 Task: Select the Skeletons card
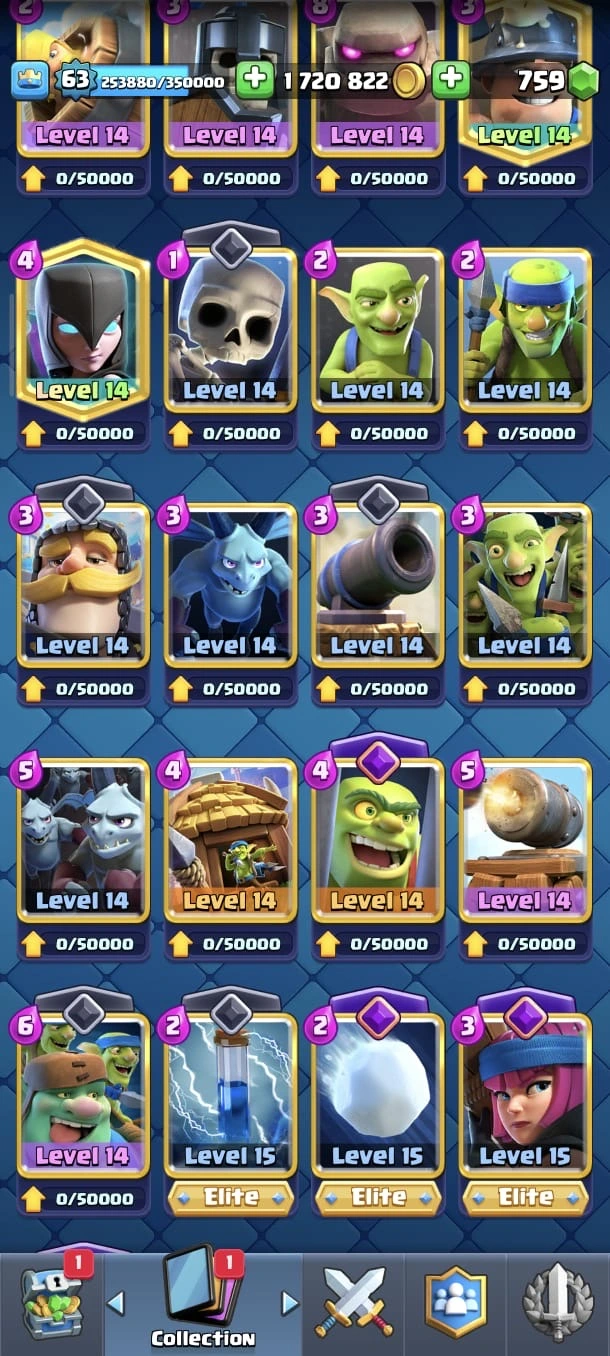coord(230,330)
